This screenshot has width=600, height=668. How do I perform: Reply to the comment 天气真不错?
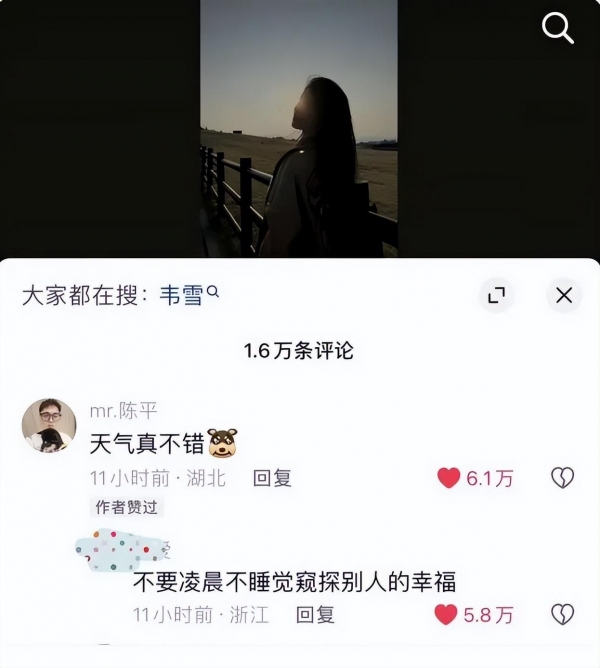[x=271, y=479]
